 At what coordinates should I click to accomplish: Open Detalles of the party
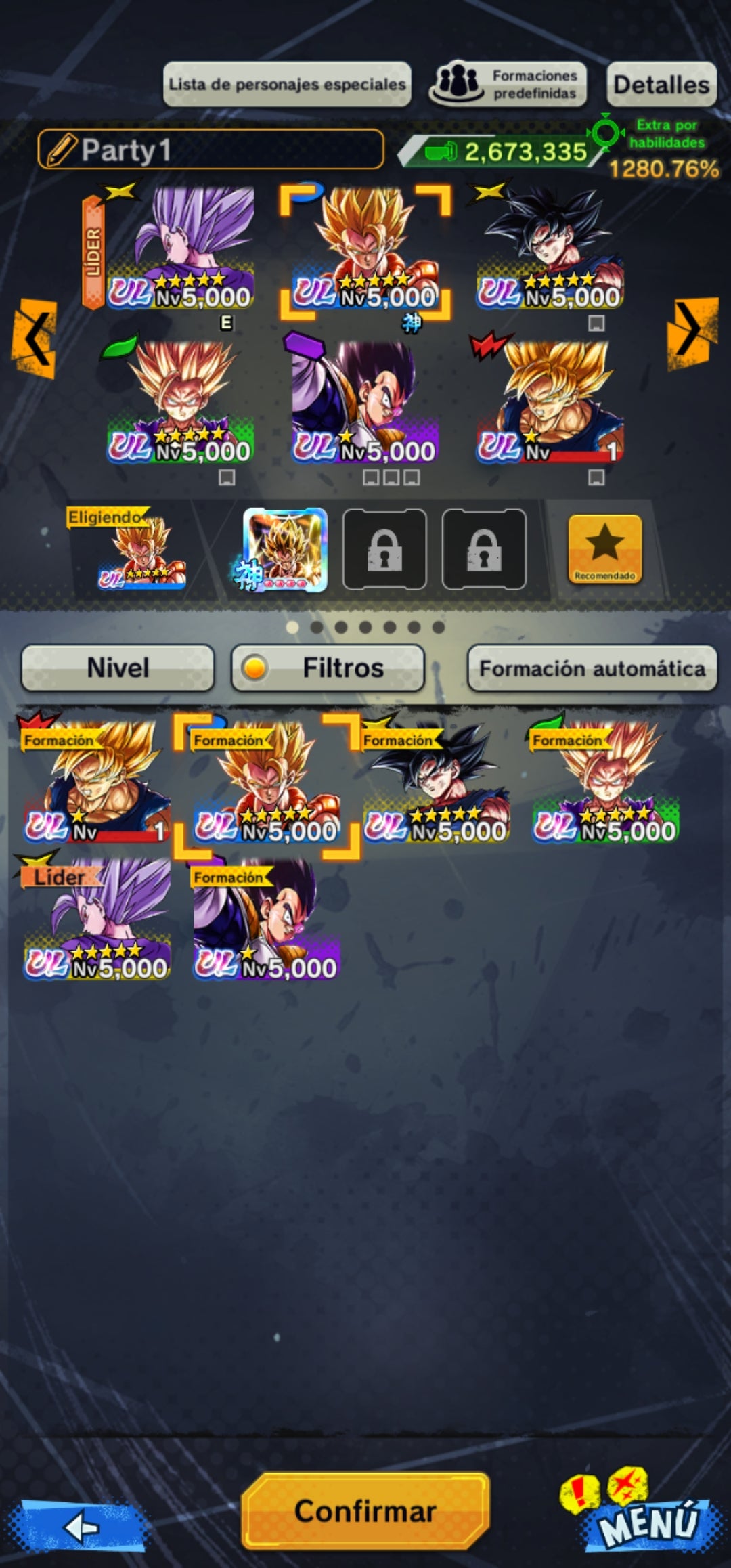[x=661, y=85]
